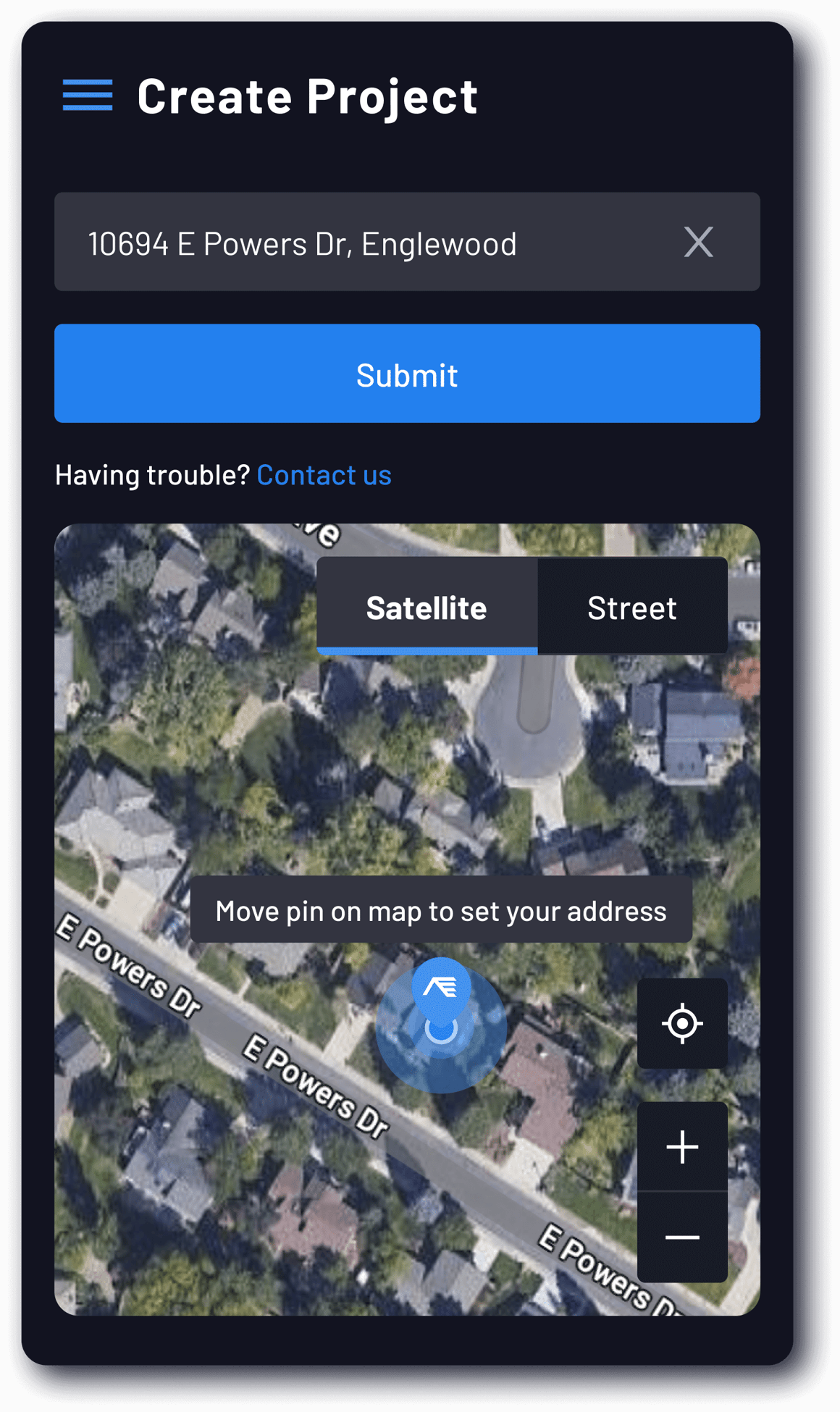Clear the entered address
This screenshot has height=1412, width=840.
tap(698, 242)
